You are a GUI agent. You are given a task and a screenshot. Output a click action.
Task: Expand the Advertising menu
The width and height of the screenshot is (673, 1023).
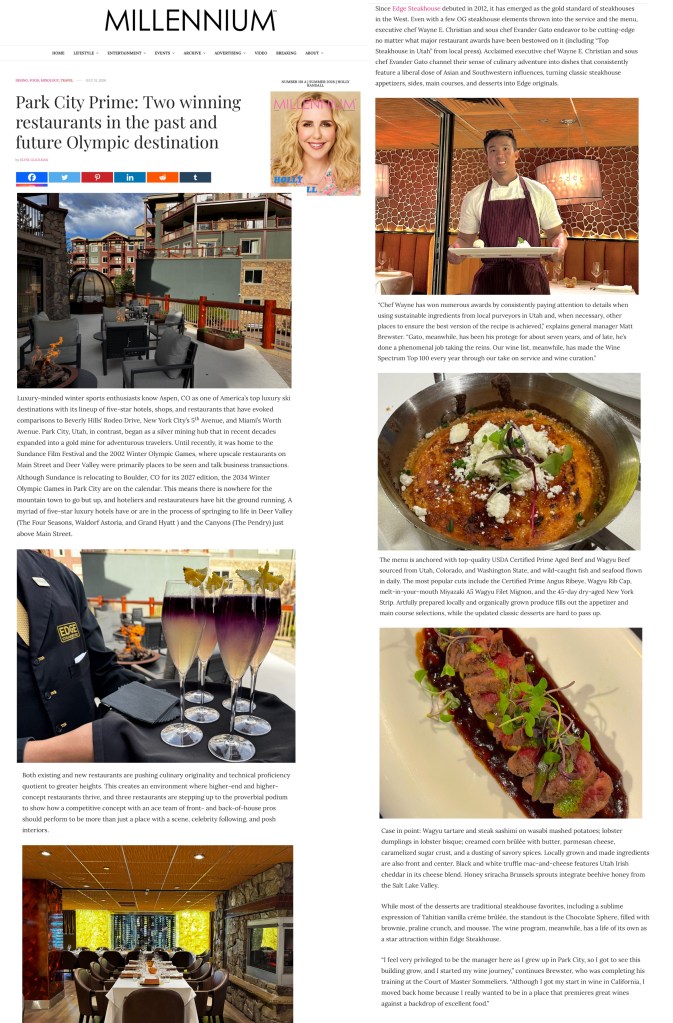click(x=230, y=53)
